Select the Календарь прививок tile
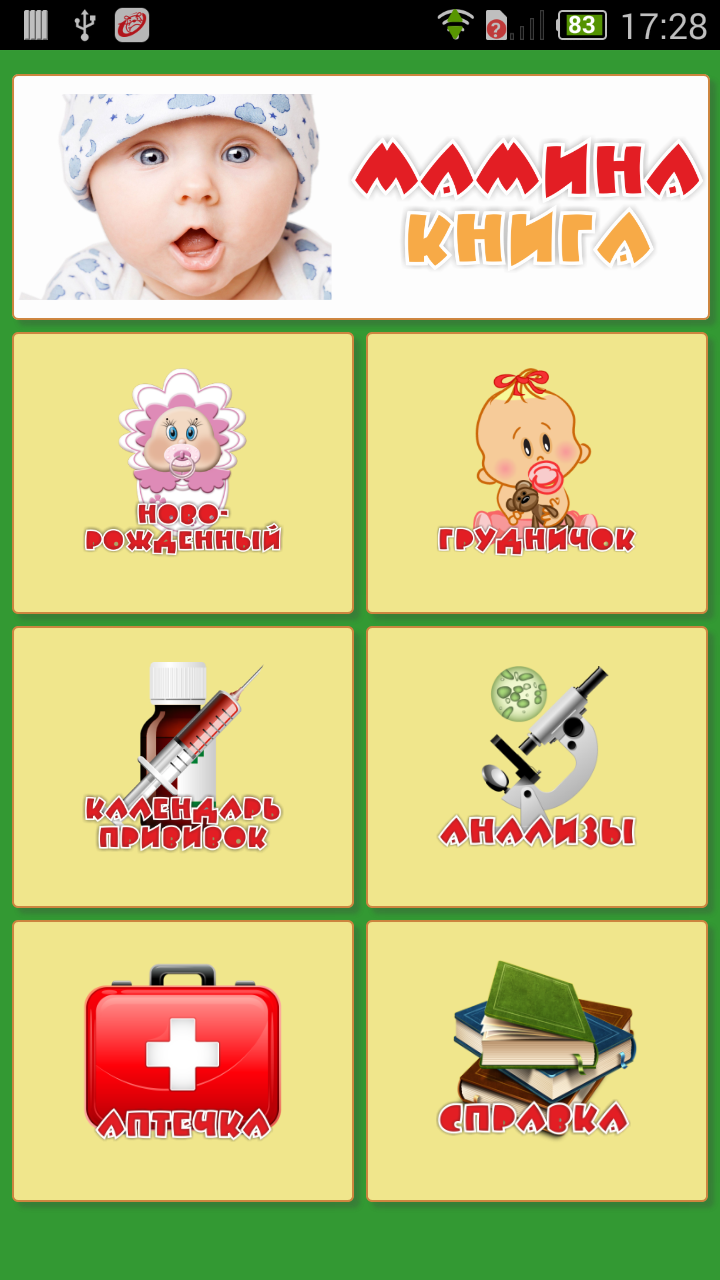Image resolution: width=720 pixels, height=1280 pixels. [x=183, y=767]
